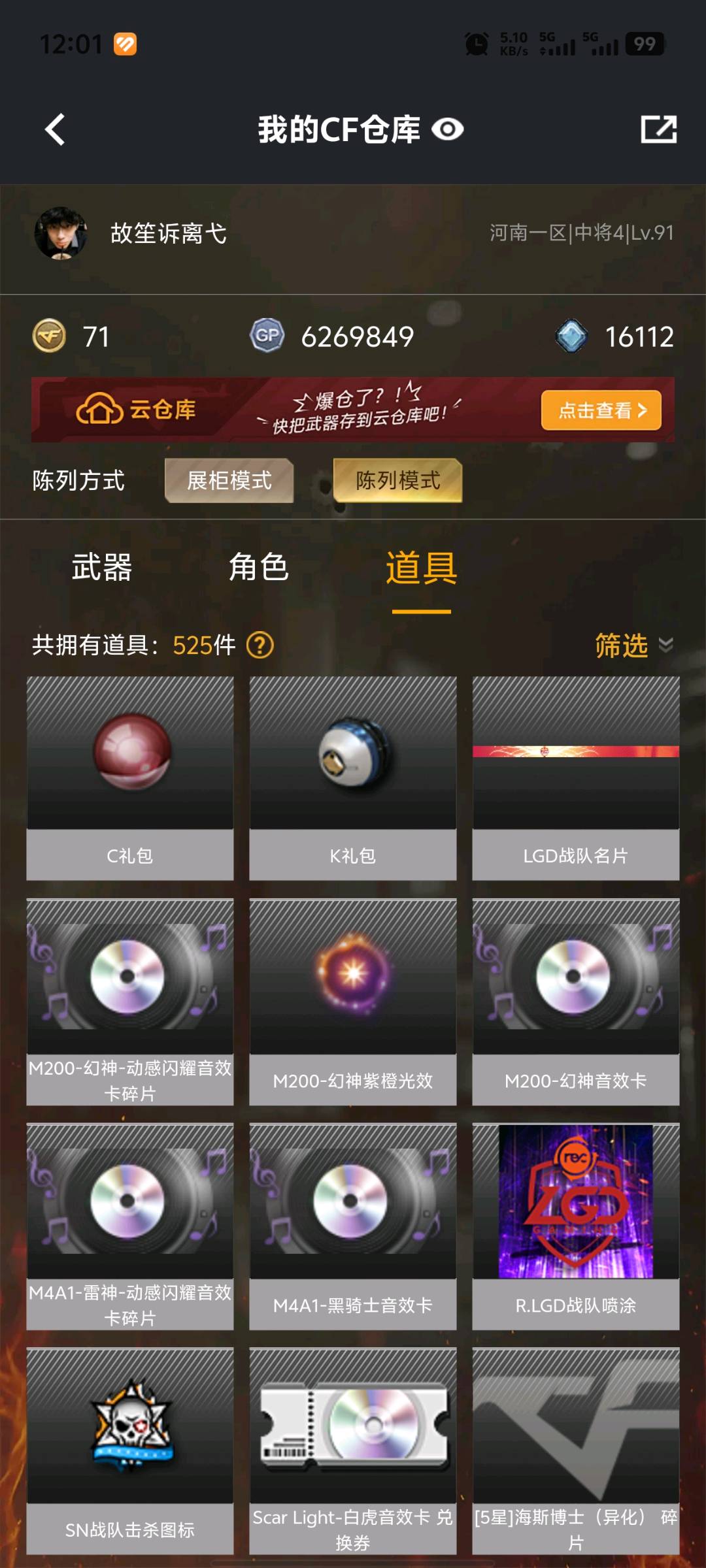Open the 道具 tab

(422, 567)
